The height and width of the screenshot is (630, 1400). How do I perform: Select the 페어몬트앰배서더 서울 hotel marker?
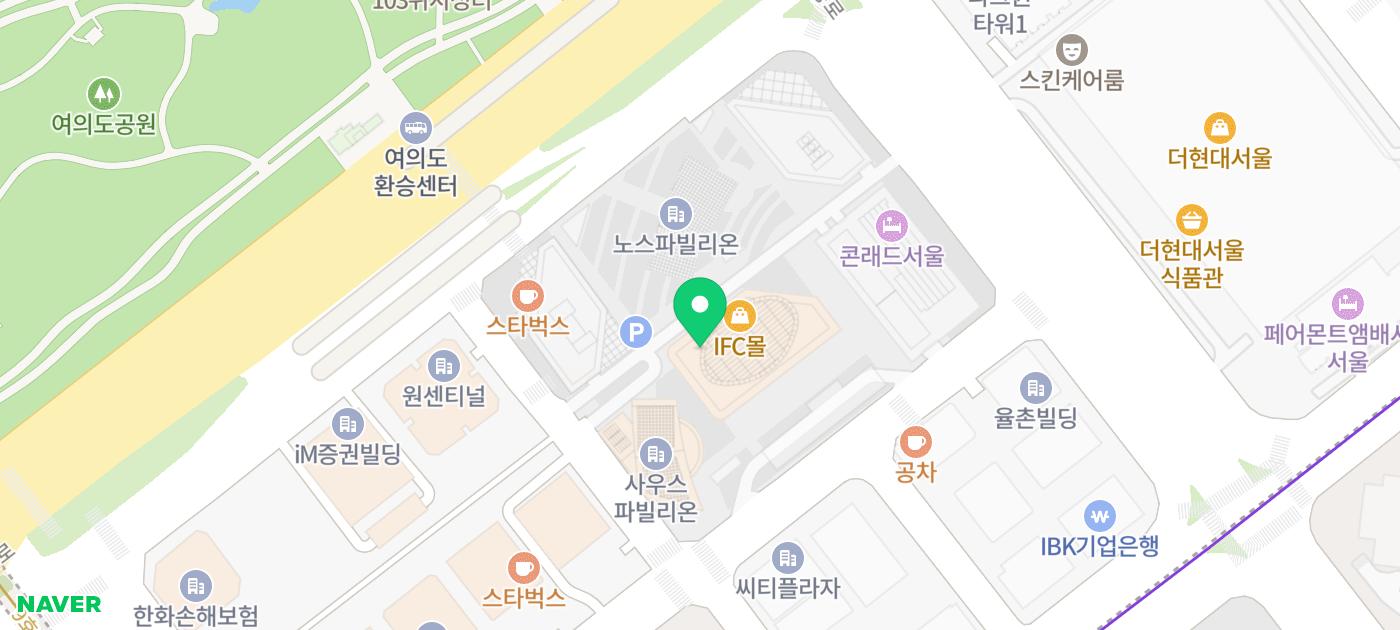[1347, 304]
